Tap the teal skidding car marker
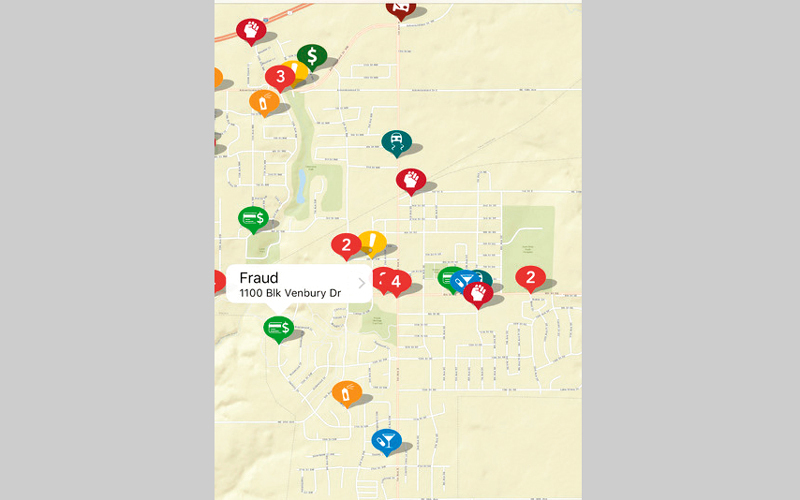Image resolution: width=800 pixels, height=500 pixels. (x=397, y=142)
